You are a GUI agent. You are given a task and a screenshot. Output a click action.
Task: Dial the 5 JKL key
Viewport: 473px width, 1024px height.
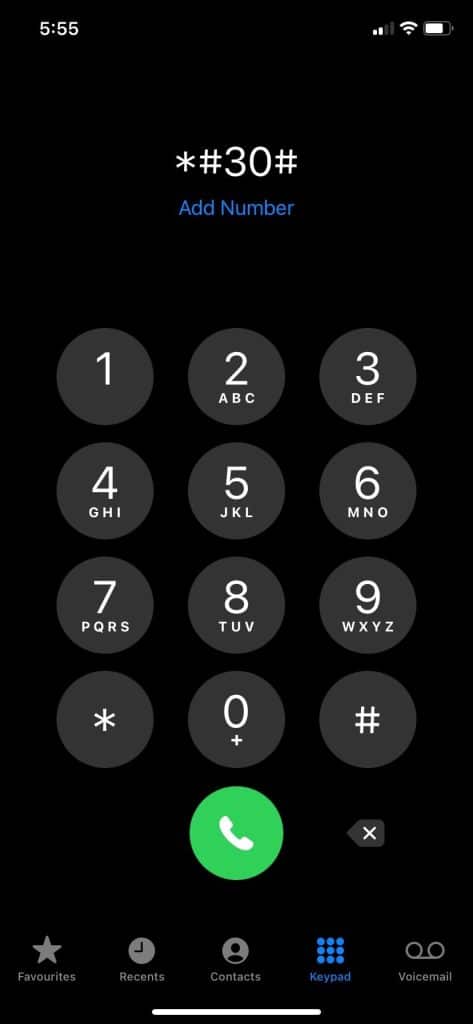pyautogui.click(x=236, y=490)
